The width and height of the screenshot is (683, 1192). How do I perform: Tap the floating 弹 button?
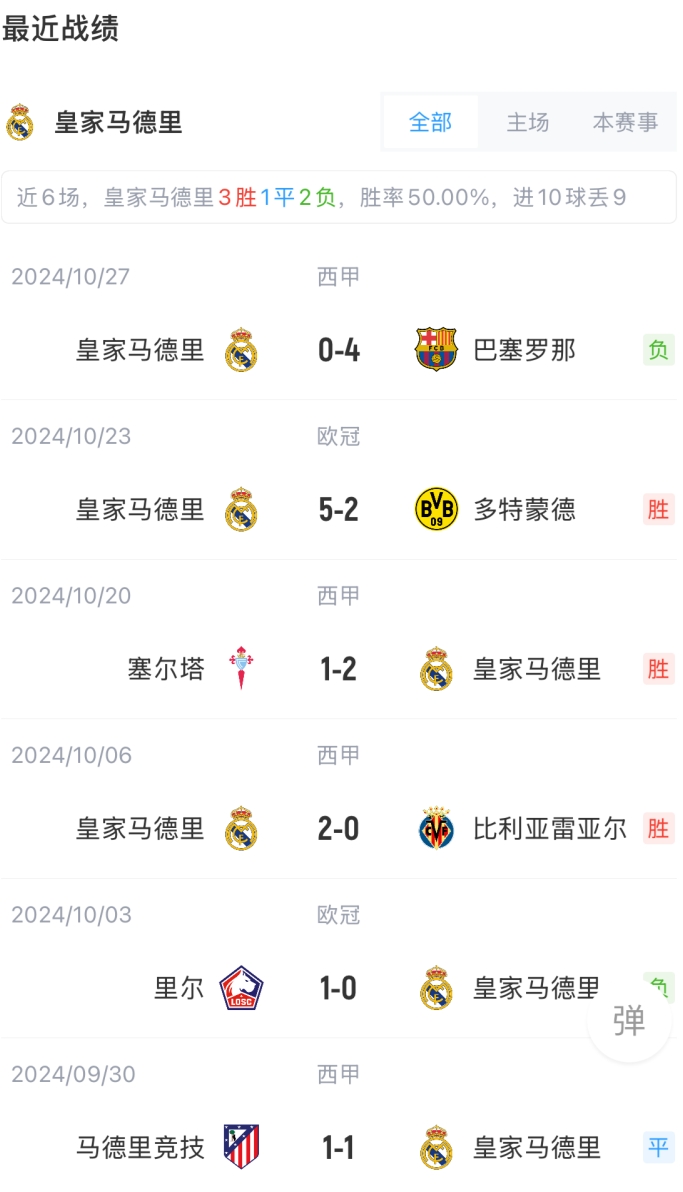click(629, 1021)
